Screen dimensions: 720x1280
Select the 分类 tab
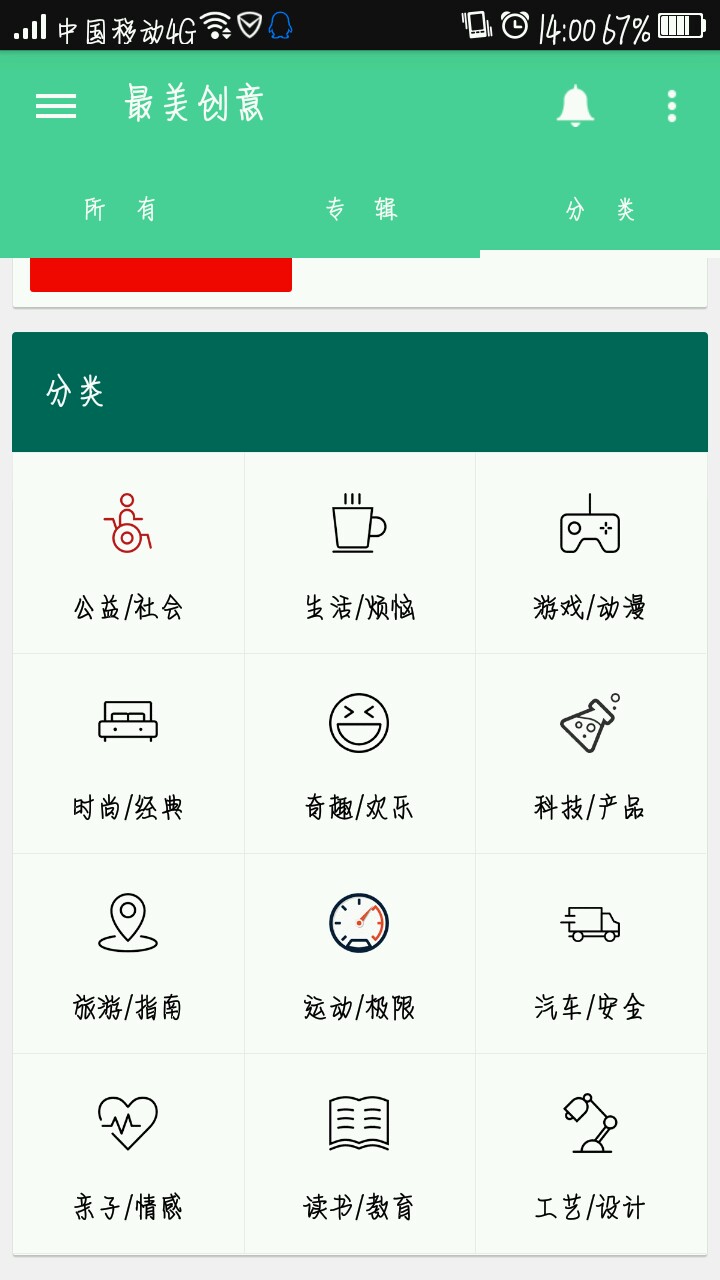point(600,209)
